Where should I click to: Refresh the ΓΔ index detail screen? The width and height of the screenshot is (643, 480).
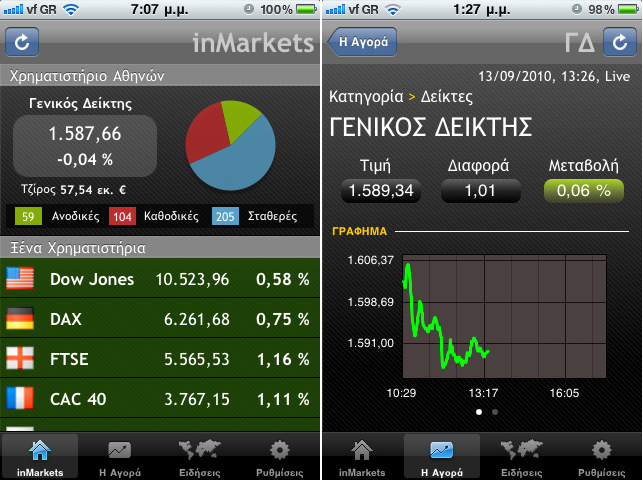click(622, 43)
